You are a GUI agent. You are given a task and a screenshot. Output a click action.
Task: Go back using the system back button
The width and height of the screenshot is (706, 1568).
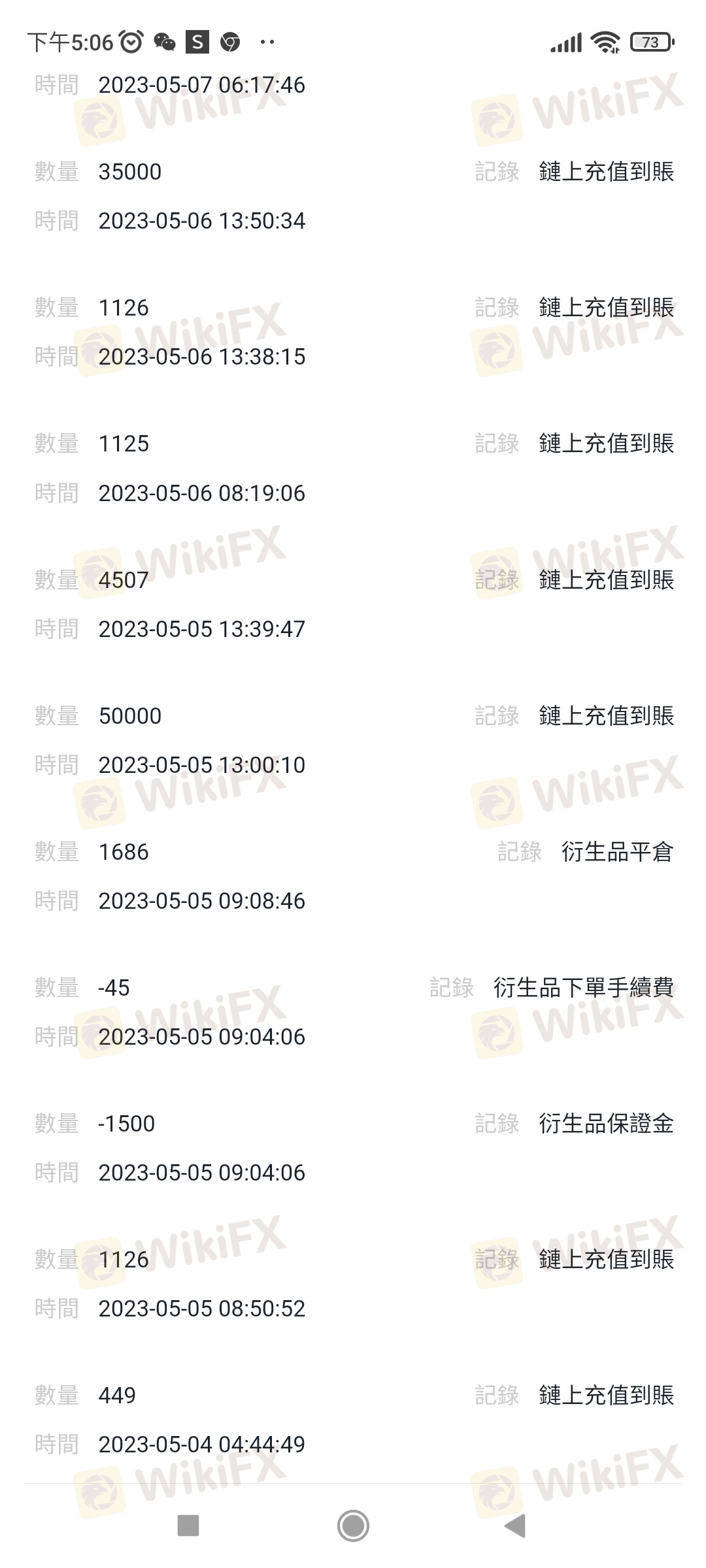click(516, 1526)
